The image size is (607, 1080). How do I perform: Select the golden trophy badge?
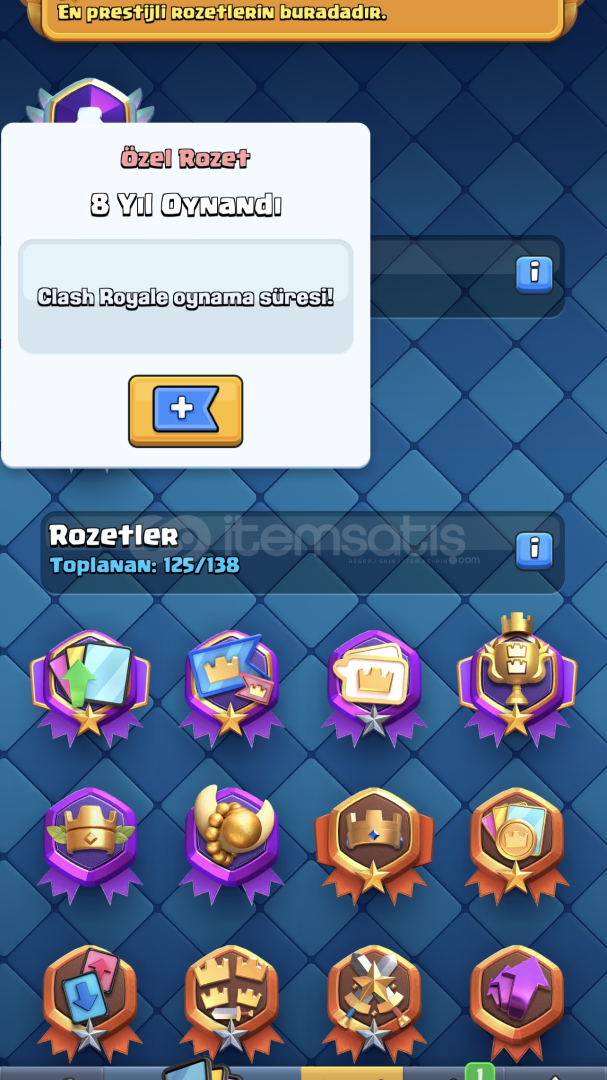tap(517, 676)
